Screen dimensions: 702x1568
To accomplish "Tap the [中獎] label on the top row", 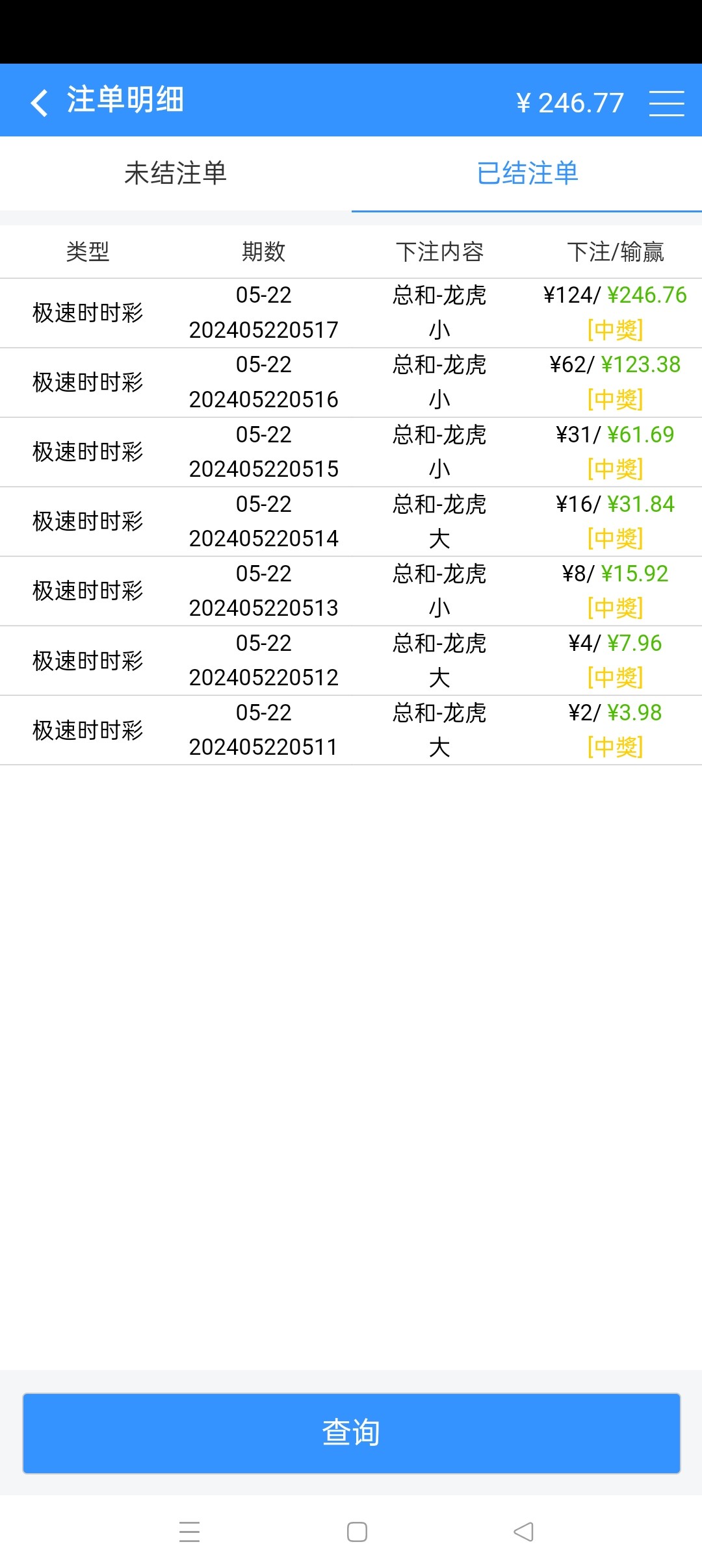I will [616, 330].
